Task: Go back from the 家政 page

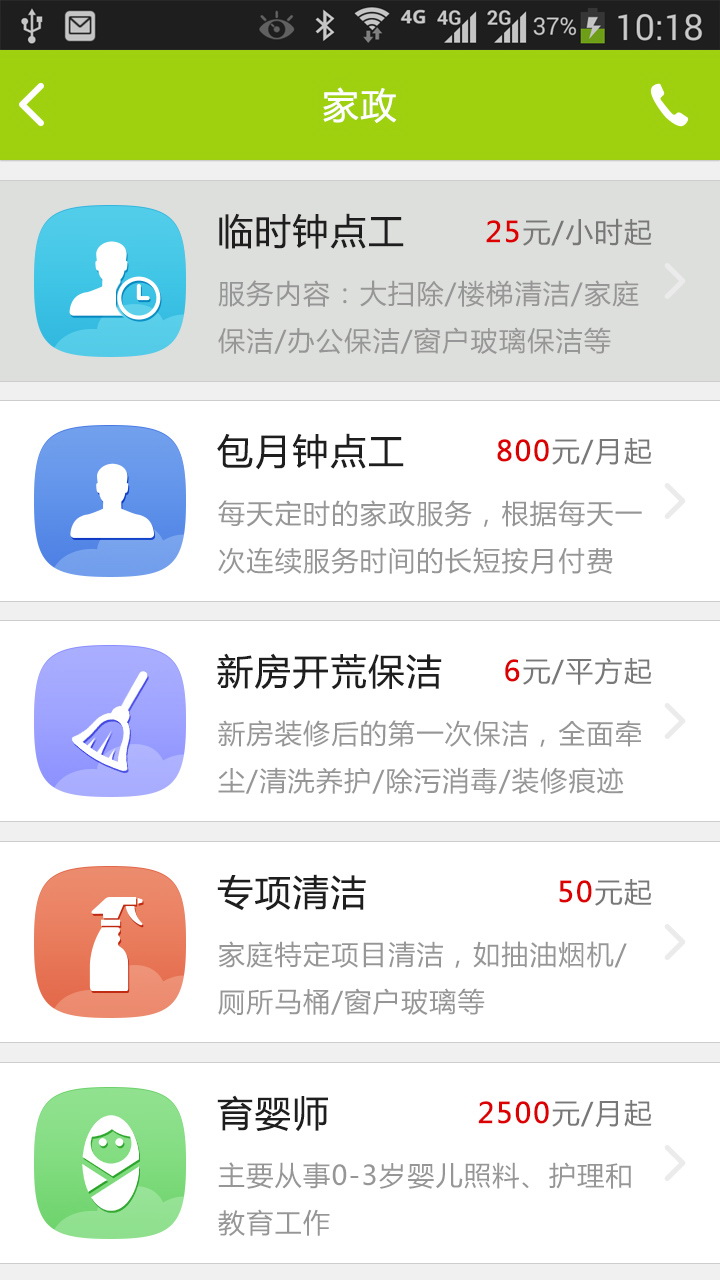Action: click(x=33, y=105)
